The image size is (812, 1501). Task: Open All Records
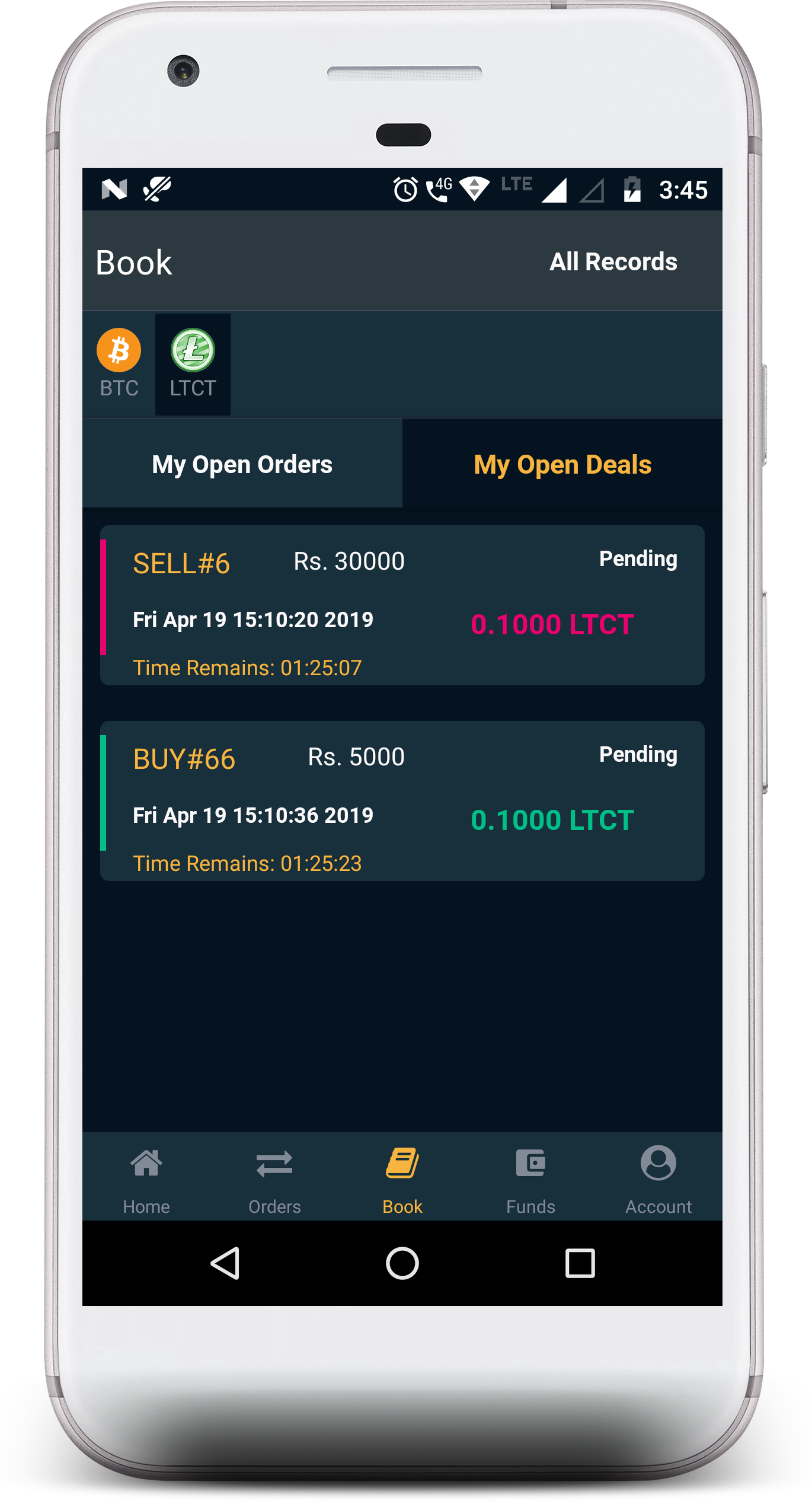coord(613,262)
